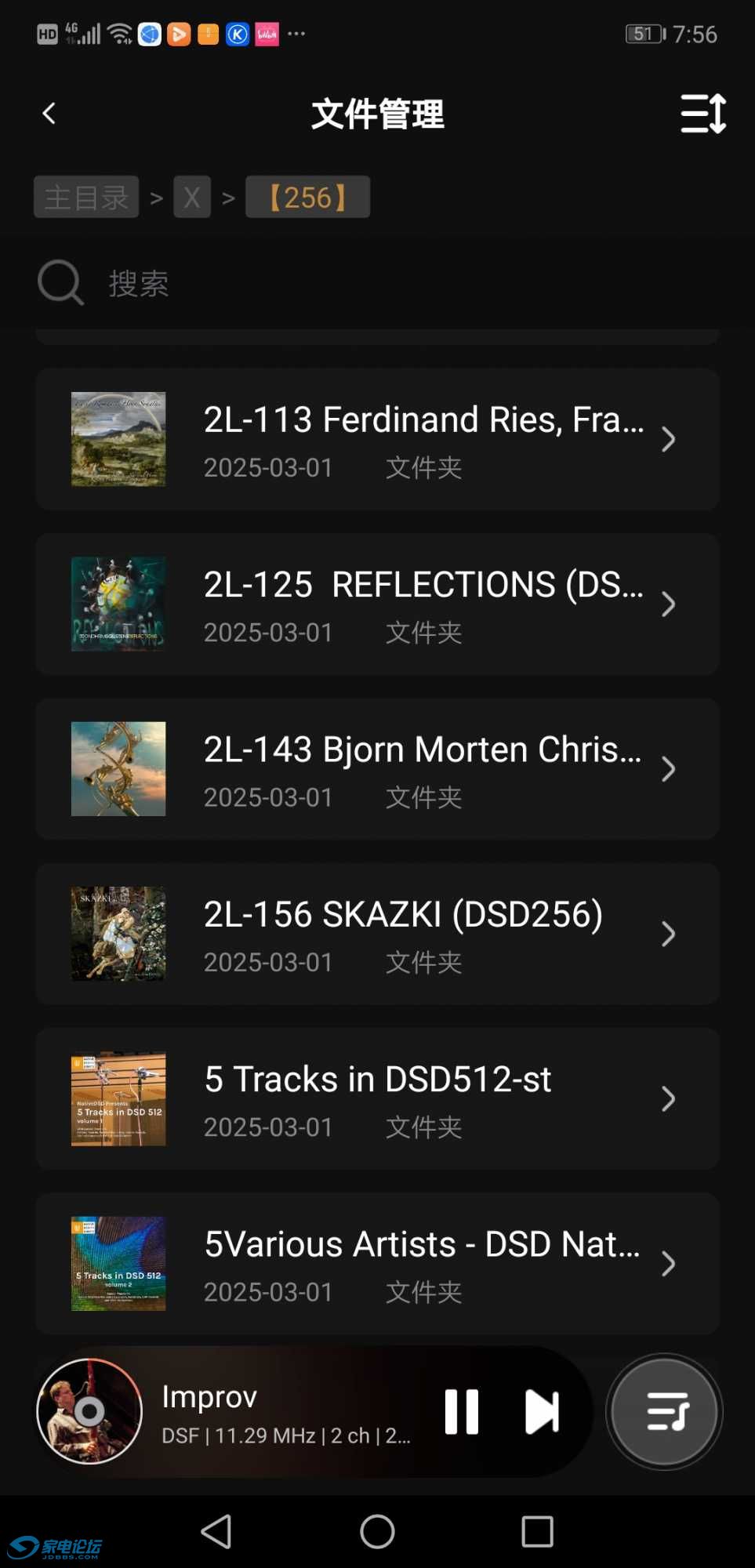Open 5Various Artists - DSD Nat folder
755x1568 pixels.
pyautogui.click(x=377, y=1263)
